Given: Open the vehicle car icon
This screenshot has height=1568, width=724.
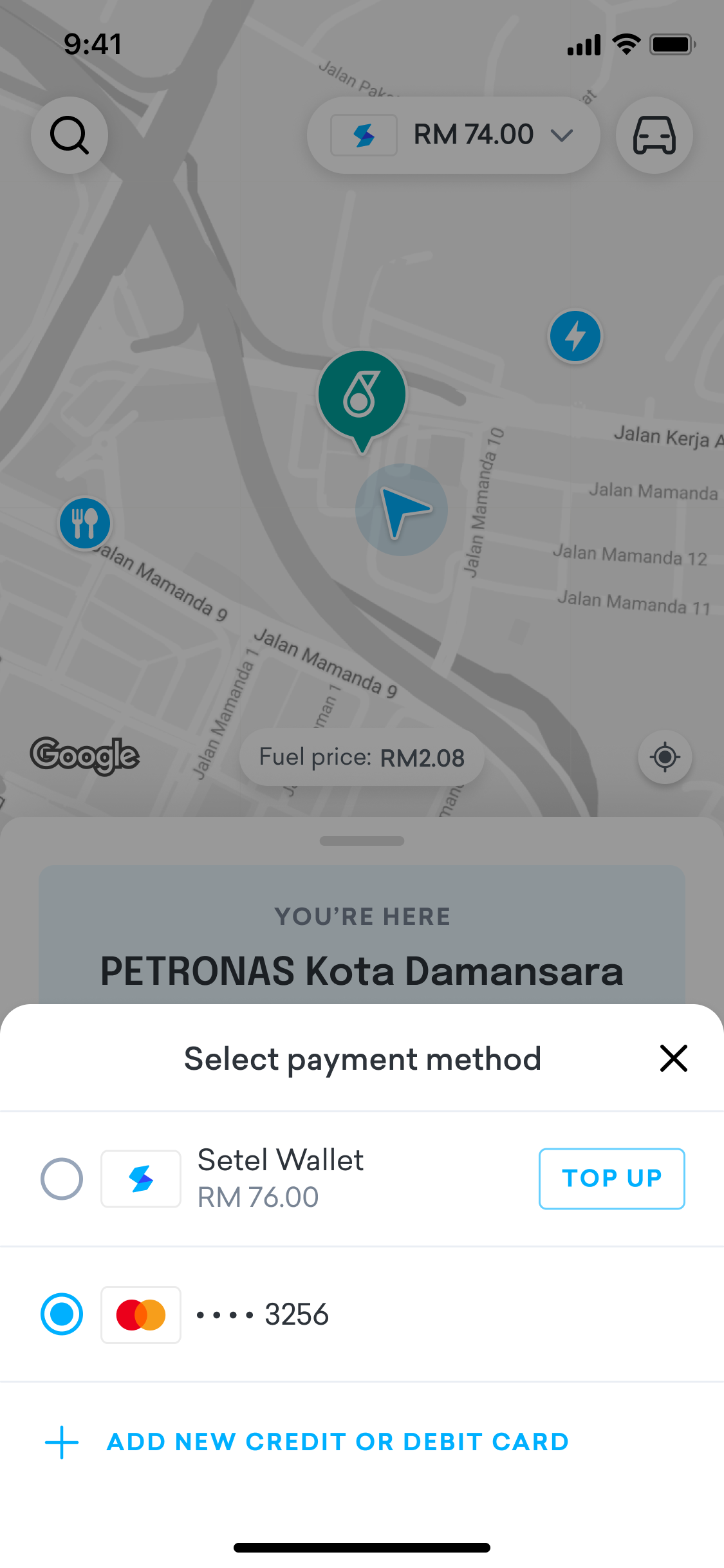Looking at the screenshot, I should pos(654,135).
